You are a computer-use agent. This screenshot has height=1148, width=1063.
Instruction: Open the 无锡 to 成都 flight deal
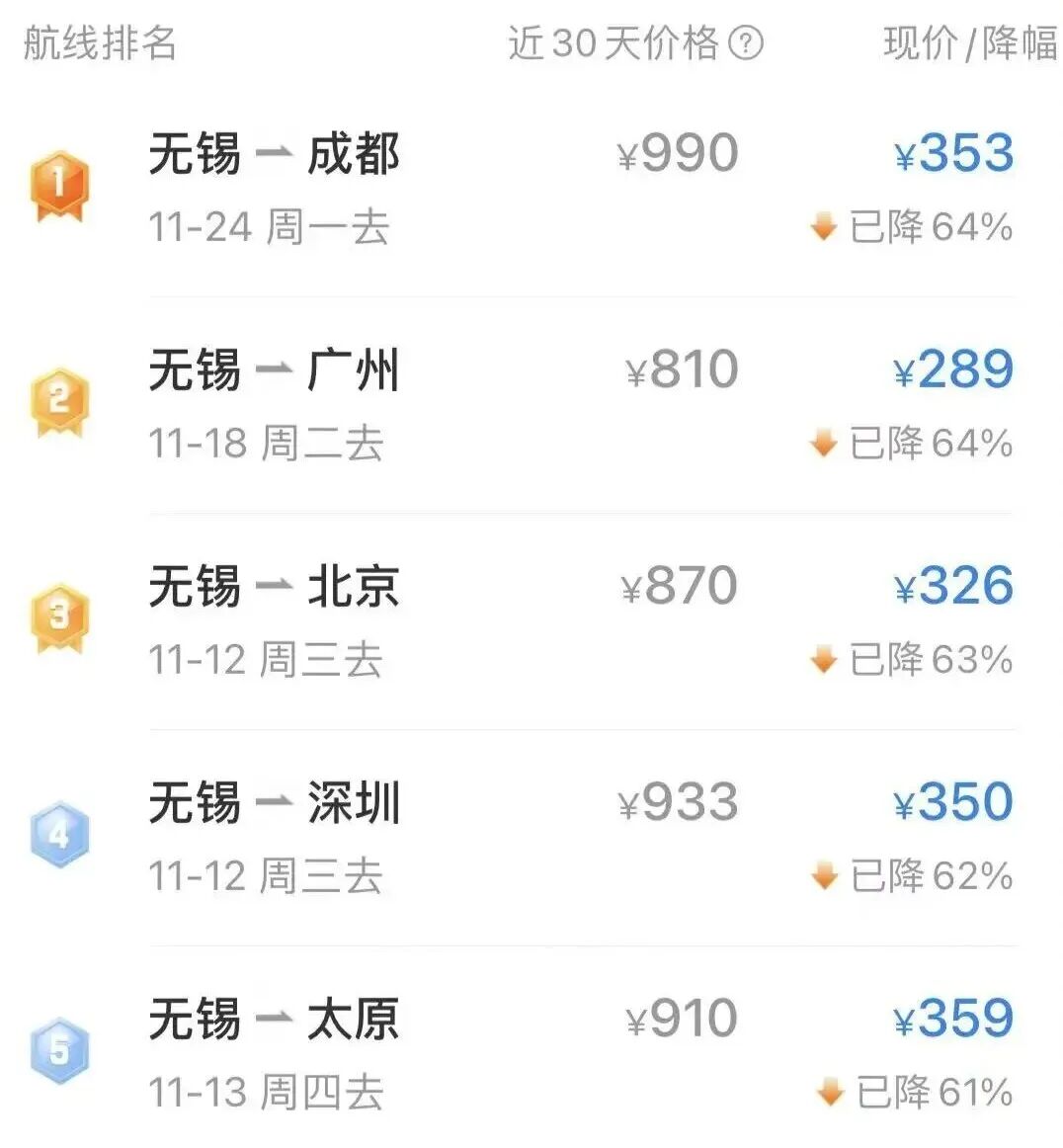tap(274, 155)
